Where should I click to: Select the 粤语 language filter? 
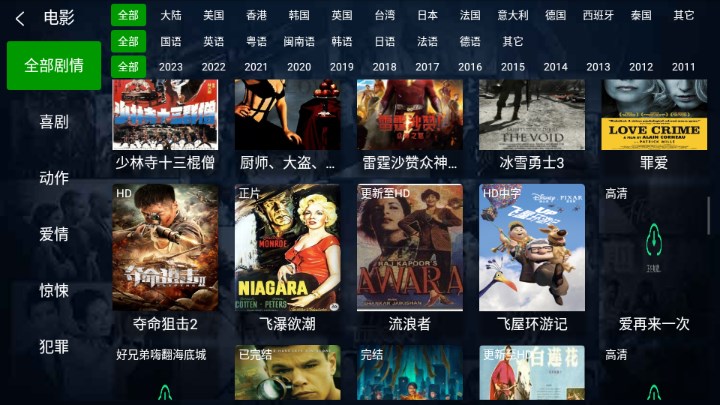256,41
